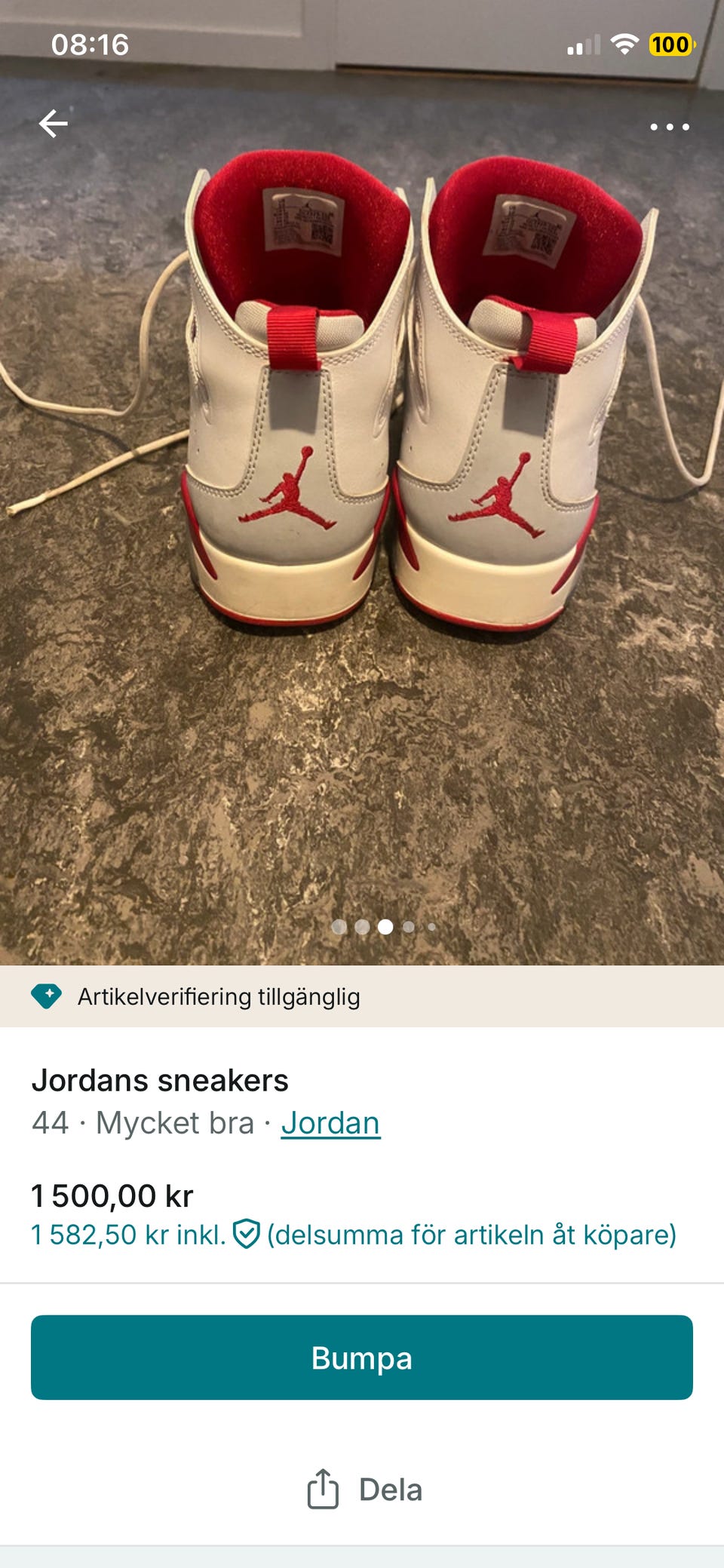Open the three-dot overflow menu
724x1568 pixels.
pos(670,127)
